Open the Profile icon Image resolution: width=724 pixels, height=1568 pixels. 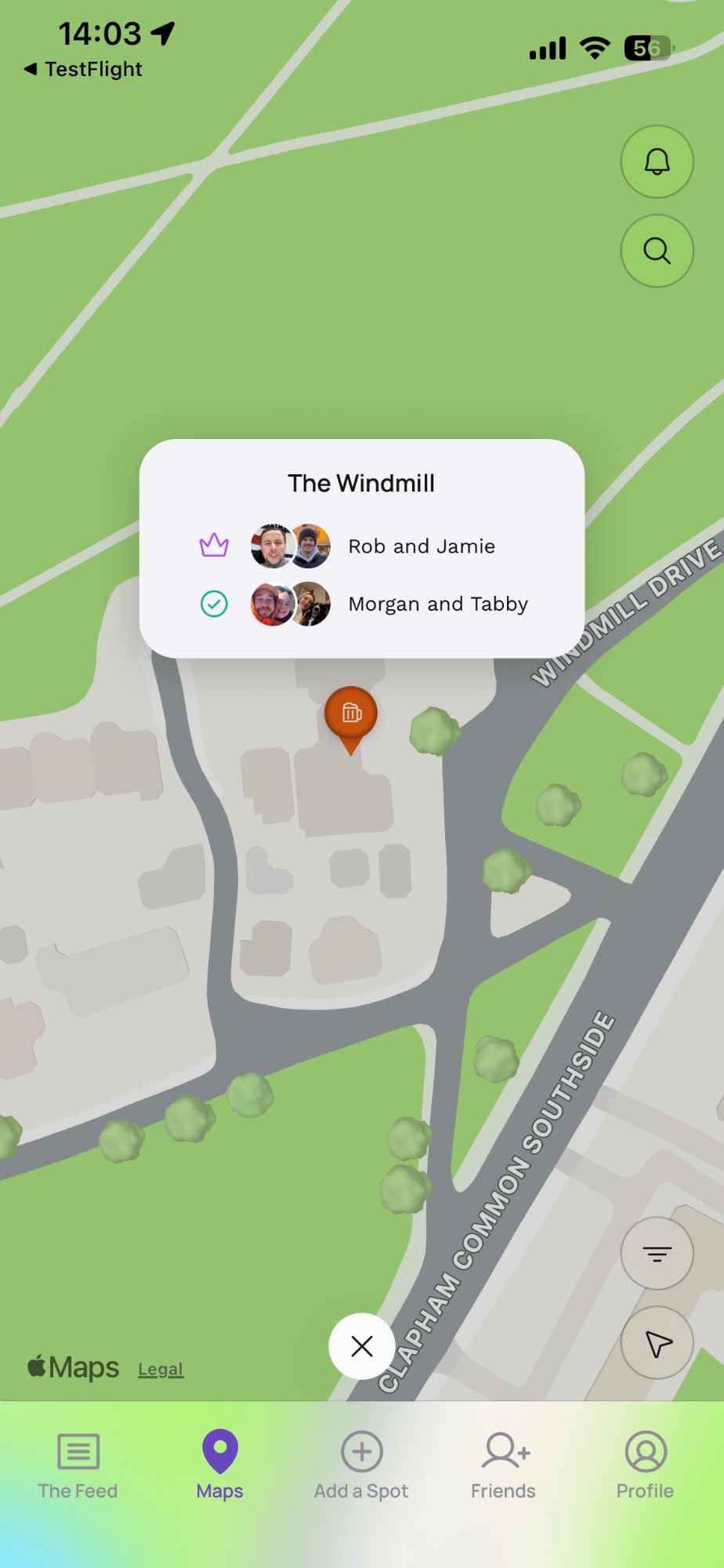click(x=644, y=1450)
